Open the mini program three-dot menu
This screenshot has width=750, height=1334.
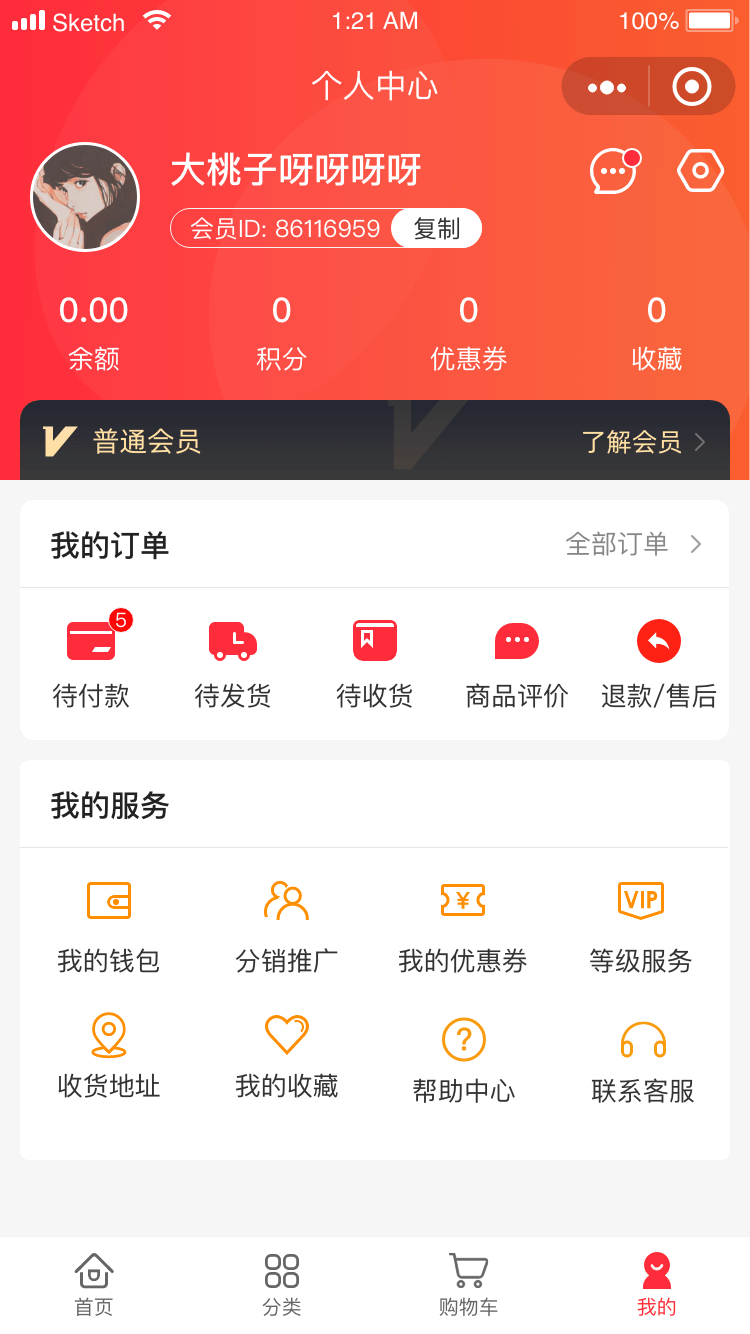[x=607, y=88]
